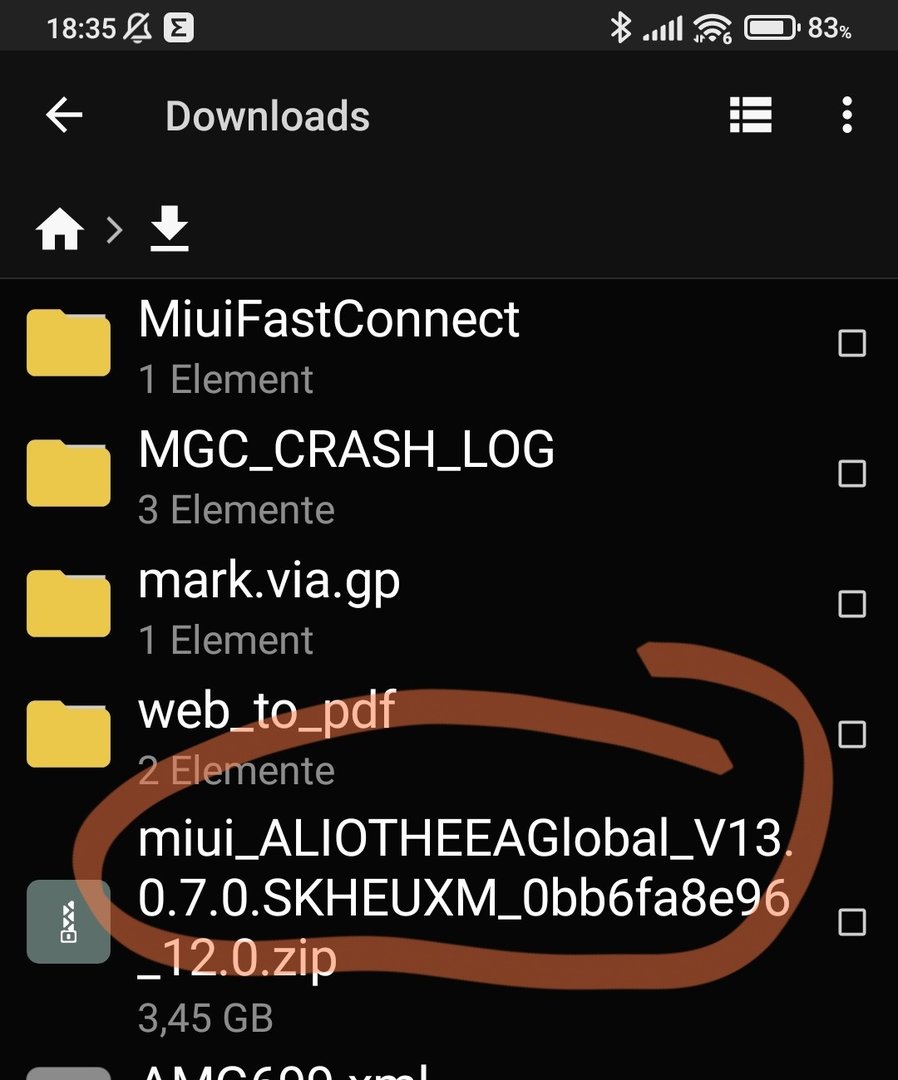This screenshot has height=1080, width=898.
Task: Select the MiuiFastConnect checkbox
Action: [x=851, y=344]
